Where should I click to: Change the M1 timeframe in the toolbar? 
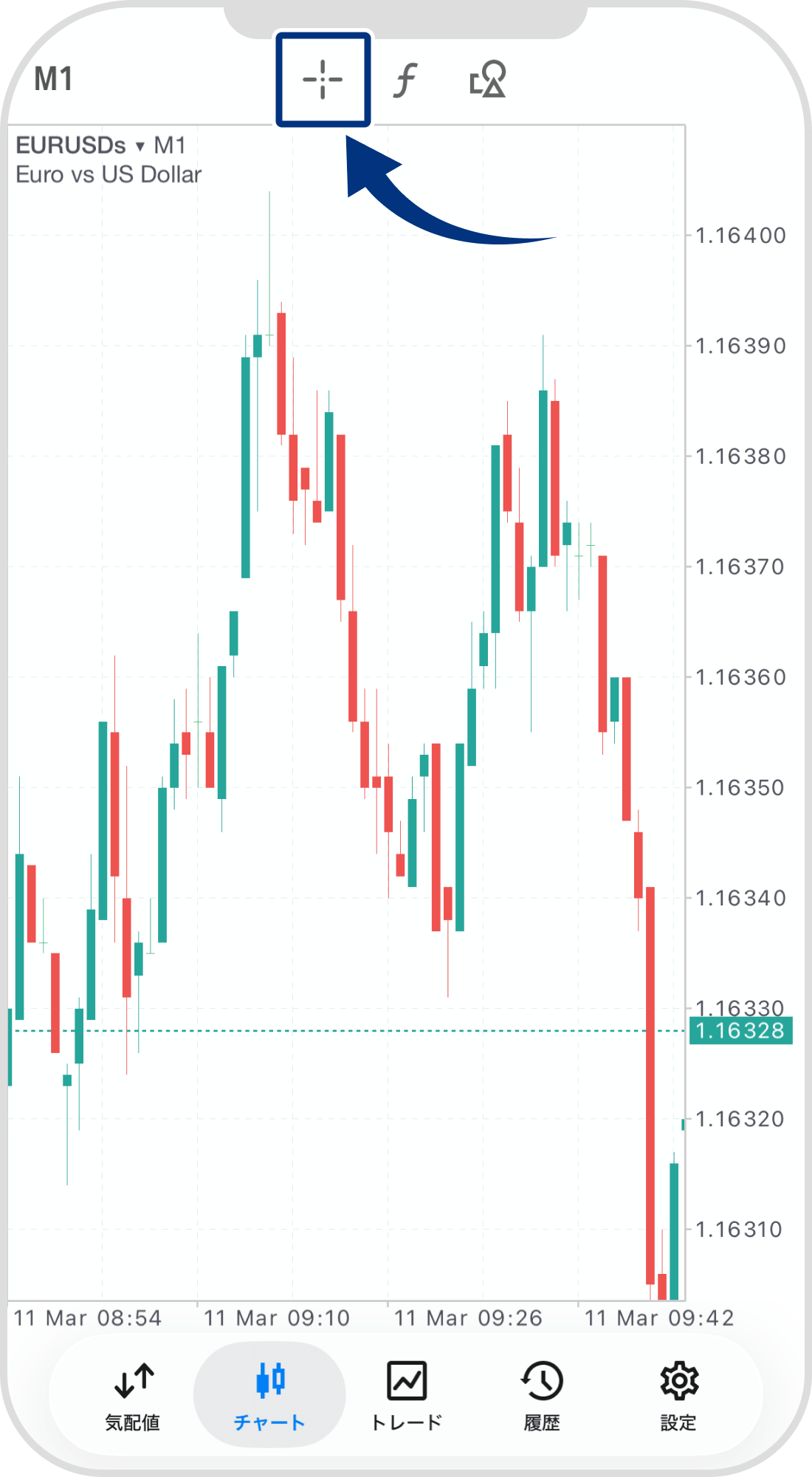point(54,79)
